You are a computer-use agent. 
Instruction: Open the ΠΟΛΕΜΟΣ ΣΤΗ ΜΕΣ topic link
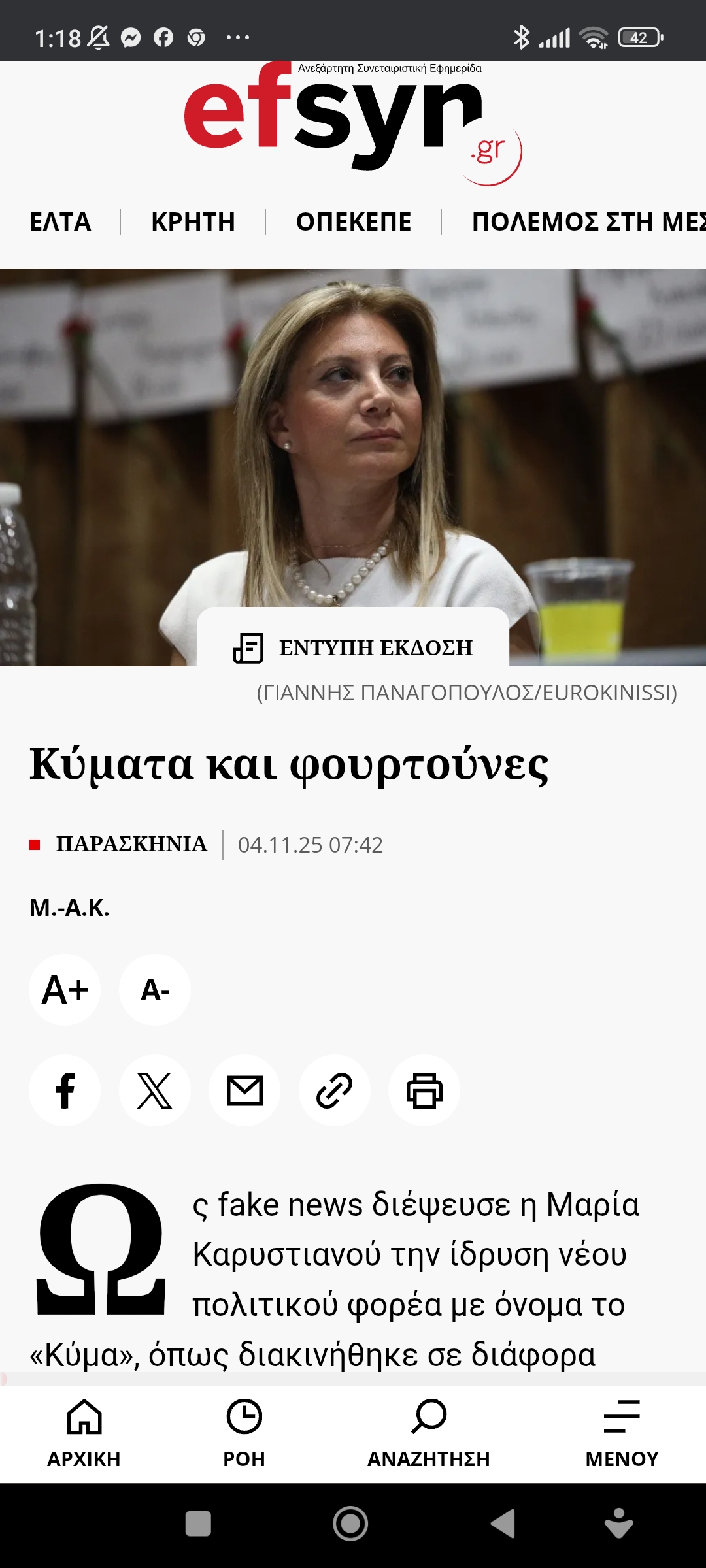click(588, 221)
